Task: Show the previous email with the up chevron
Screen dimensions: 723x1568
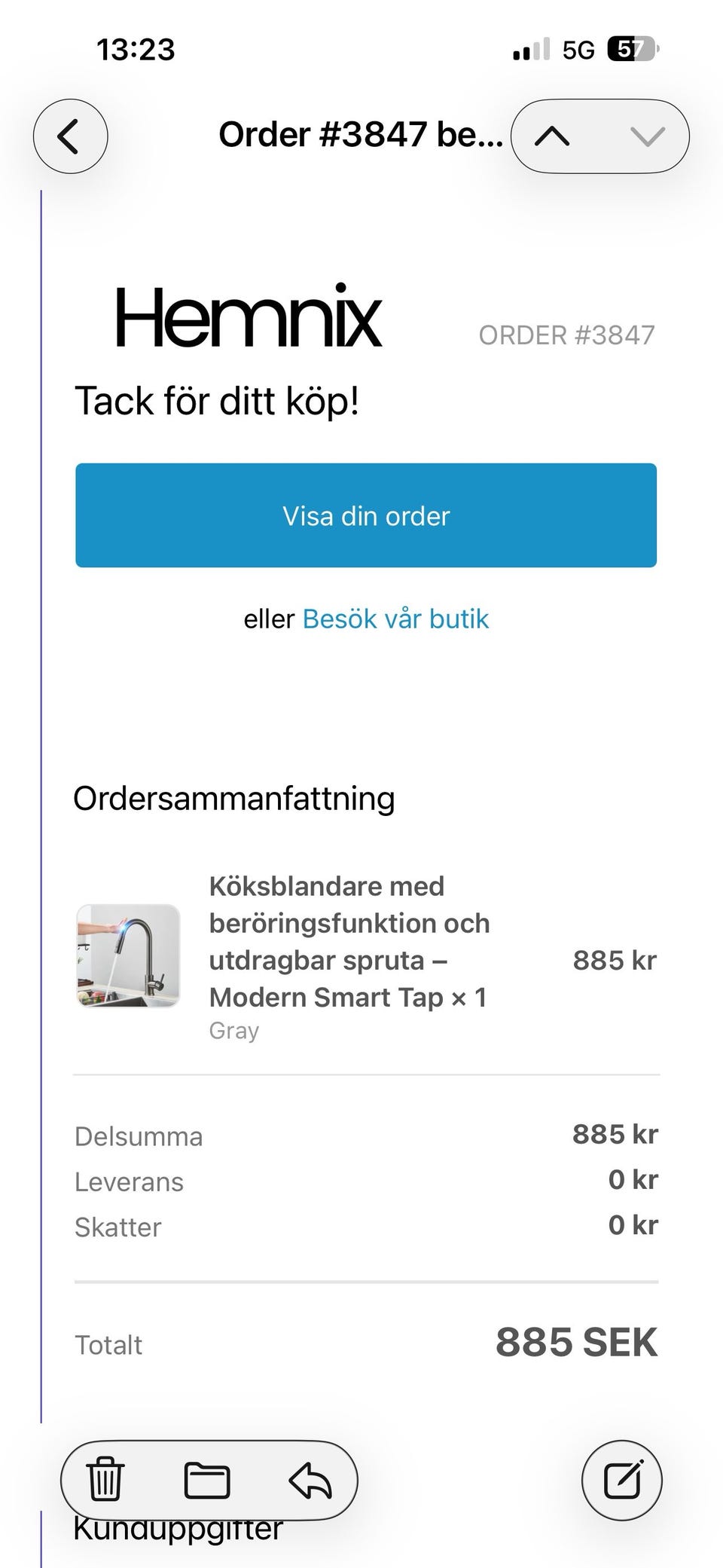Action: pos(554,136)
